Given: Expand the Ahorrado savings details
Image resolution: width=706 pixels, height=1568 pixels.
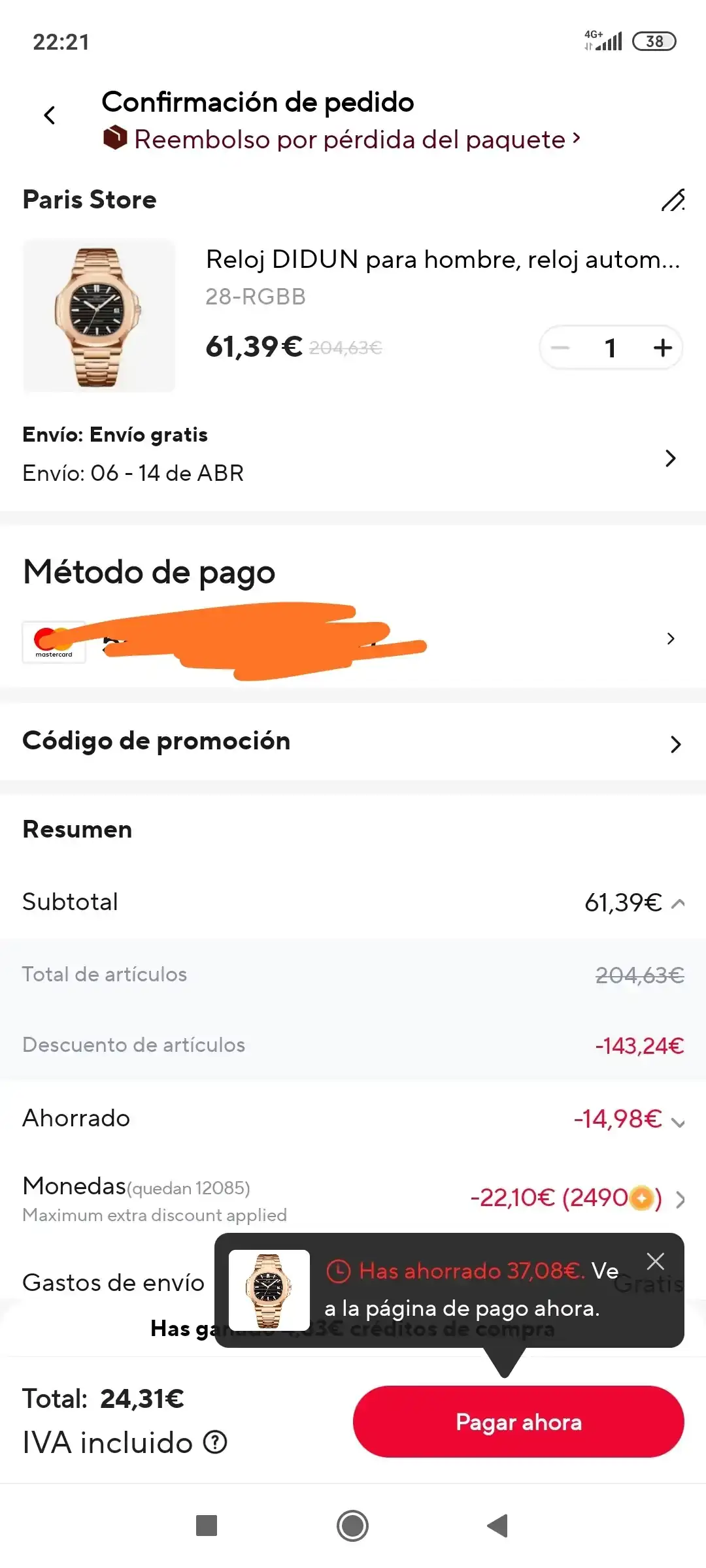Looking at the screenshot, I should pyautogui.click(x=678, y=1122).
